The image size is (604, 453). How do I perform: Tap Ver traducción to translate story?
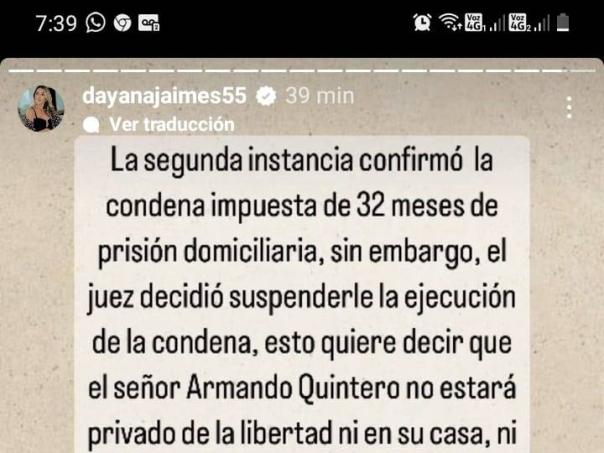[x=171, y=124]
